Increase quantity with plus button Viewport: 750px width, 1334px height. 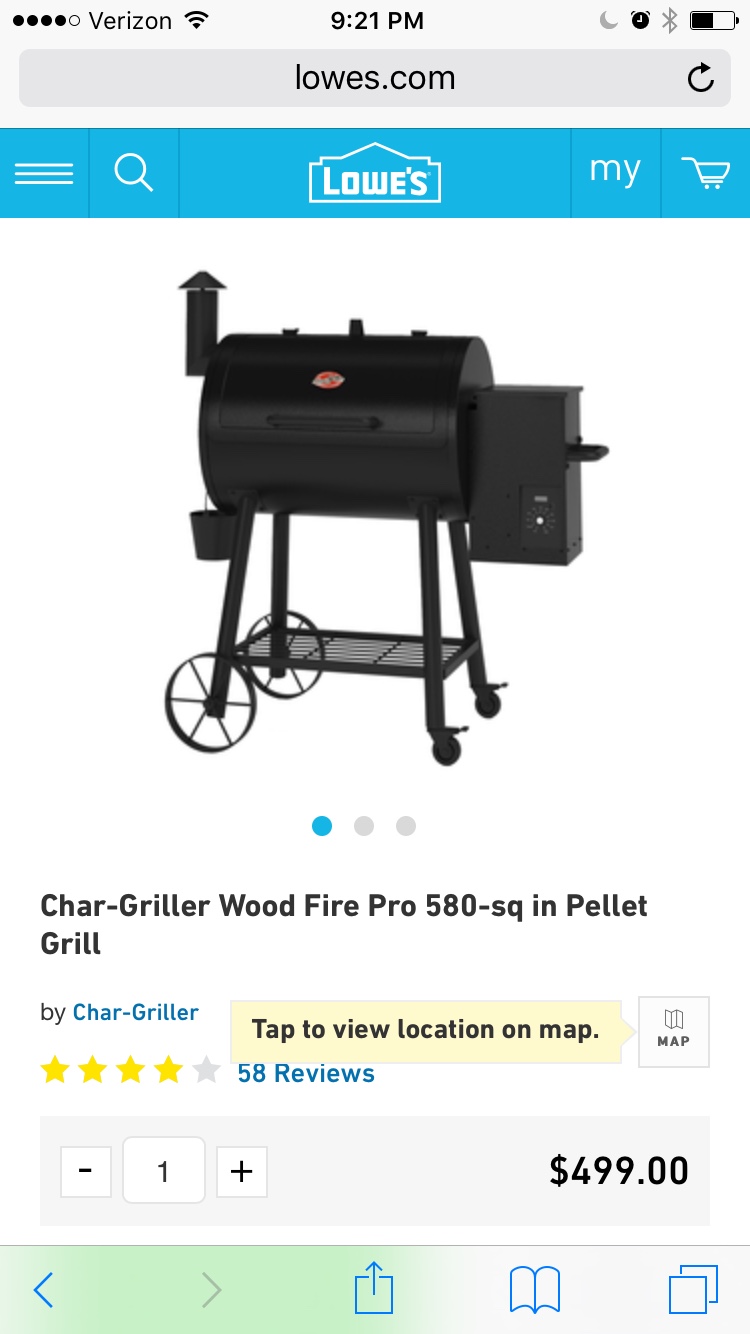tap(241, 1171)
